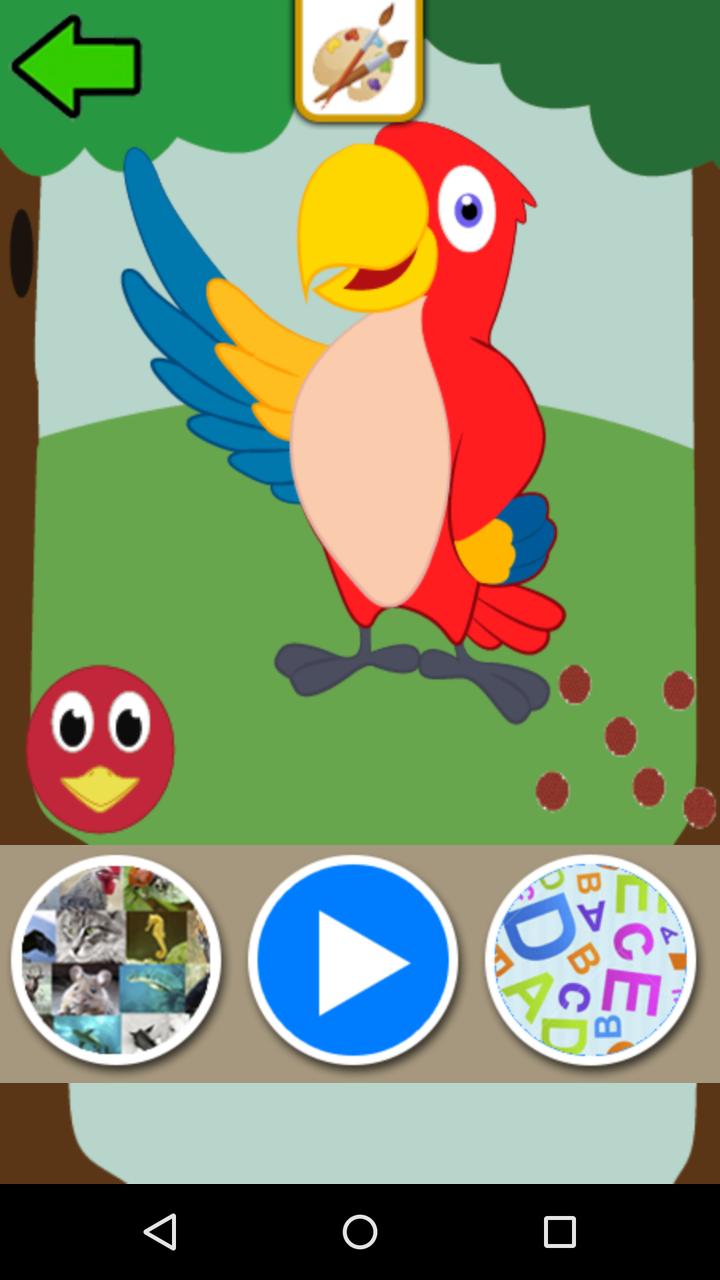Screen dimensions: 720x1280
Task: Open the recent apps overview
Action: [x=560, y=1232]
